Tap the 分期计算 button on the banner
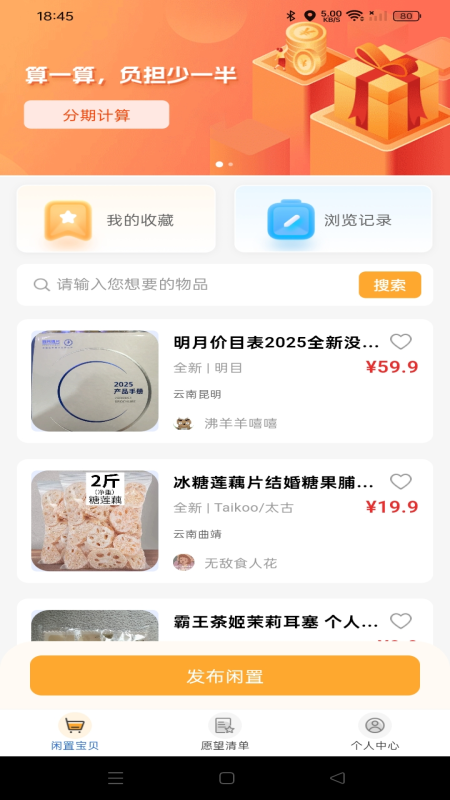This screenshot has height=800, width=450. tap(96, 114)
